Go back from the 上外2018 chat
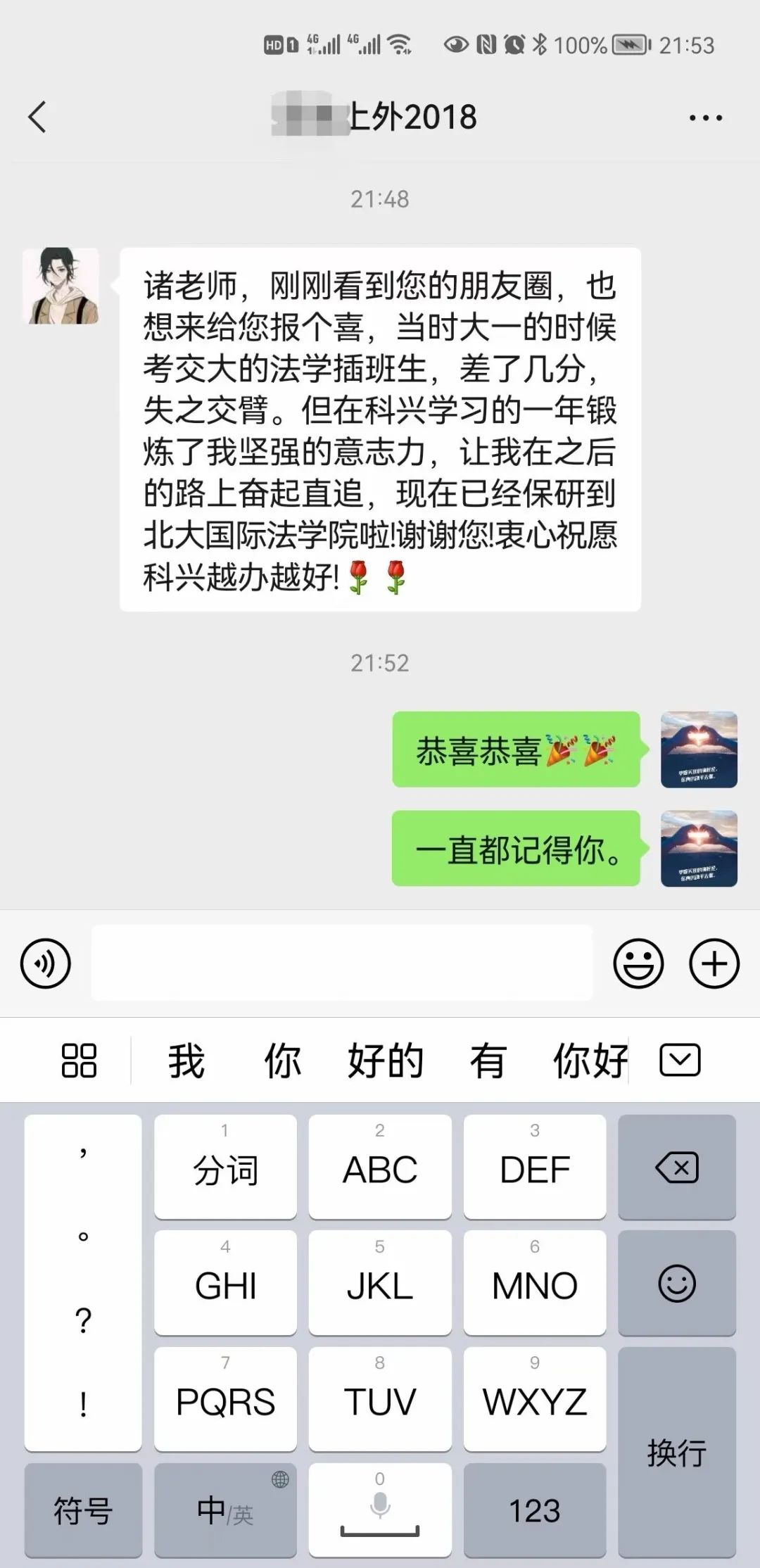The height and width of the screenshot is (1568, 760). click(x=37, y=117)
